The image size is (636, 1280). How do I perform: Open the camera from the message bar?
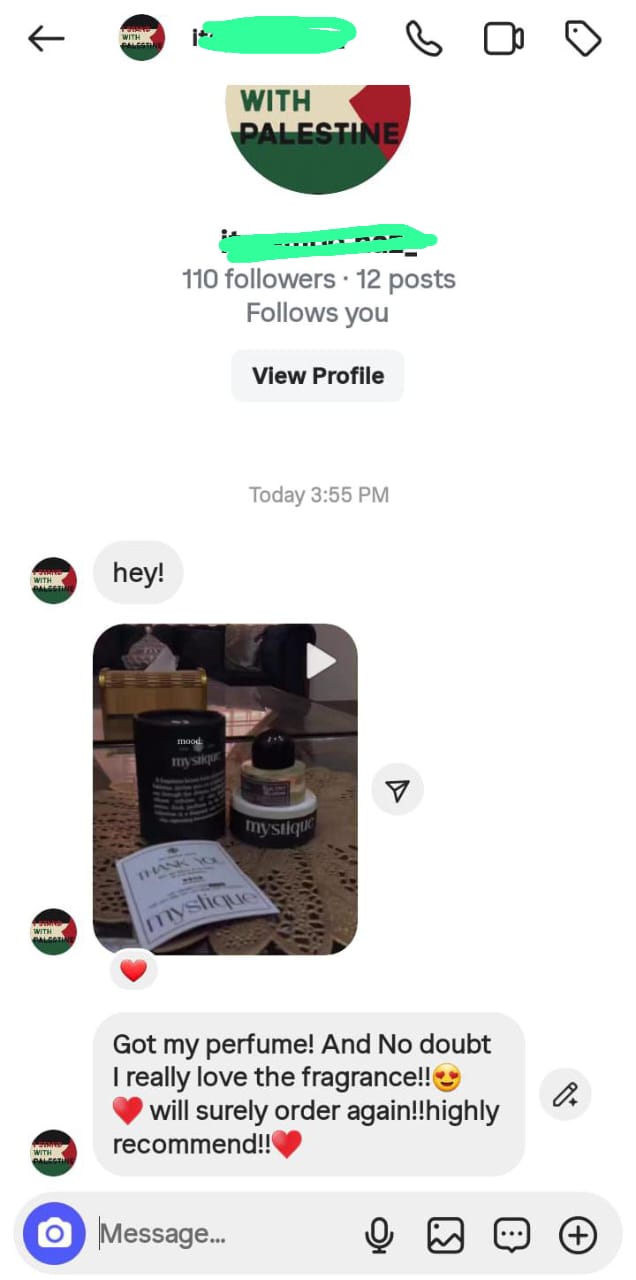54,1234
